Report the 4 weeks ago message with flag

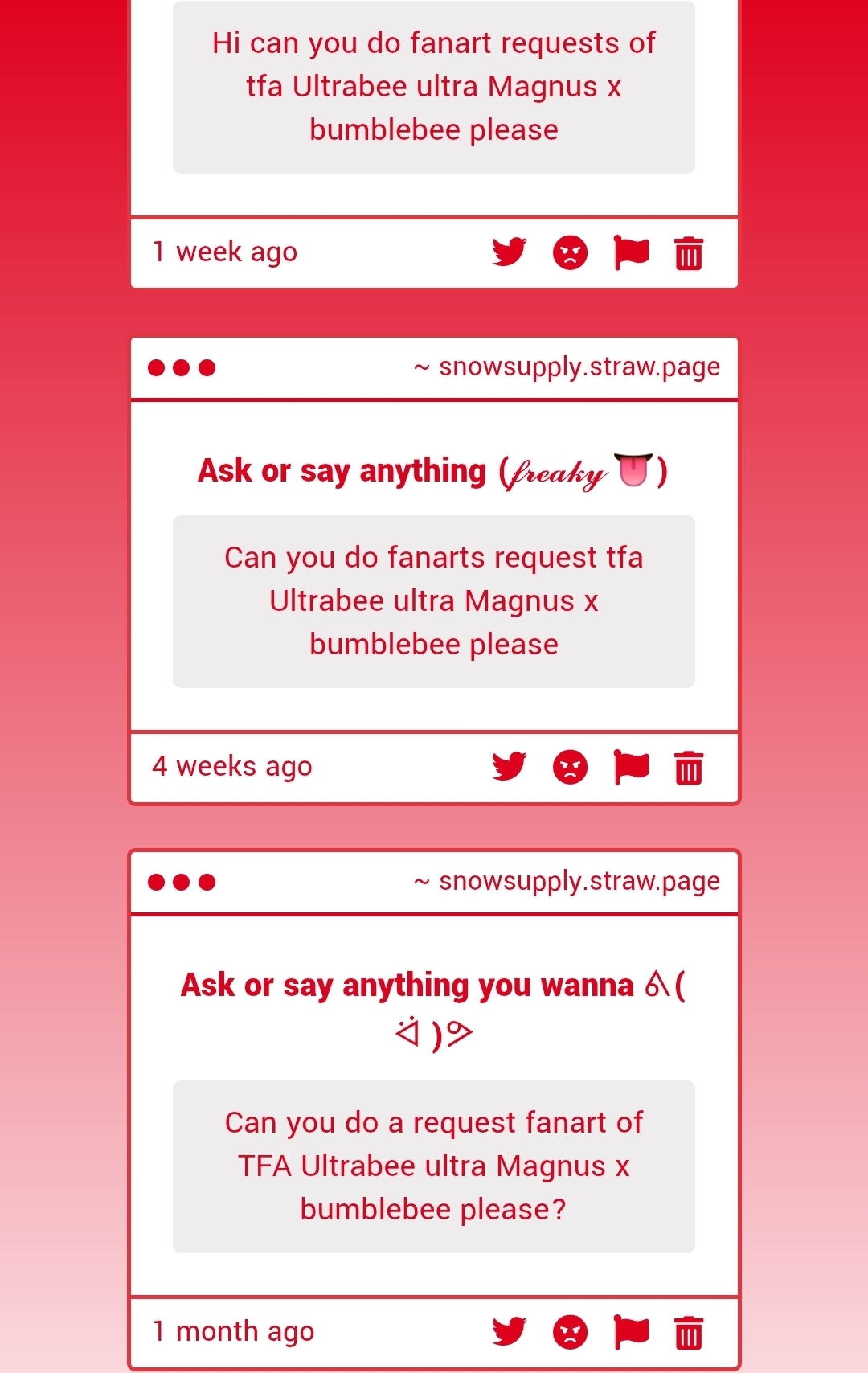coord(631,767)
